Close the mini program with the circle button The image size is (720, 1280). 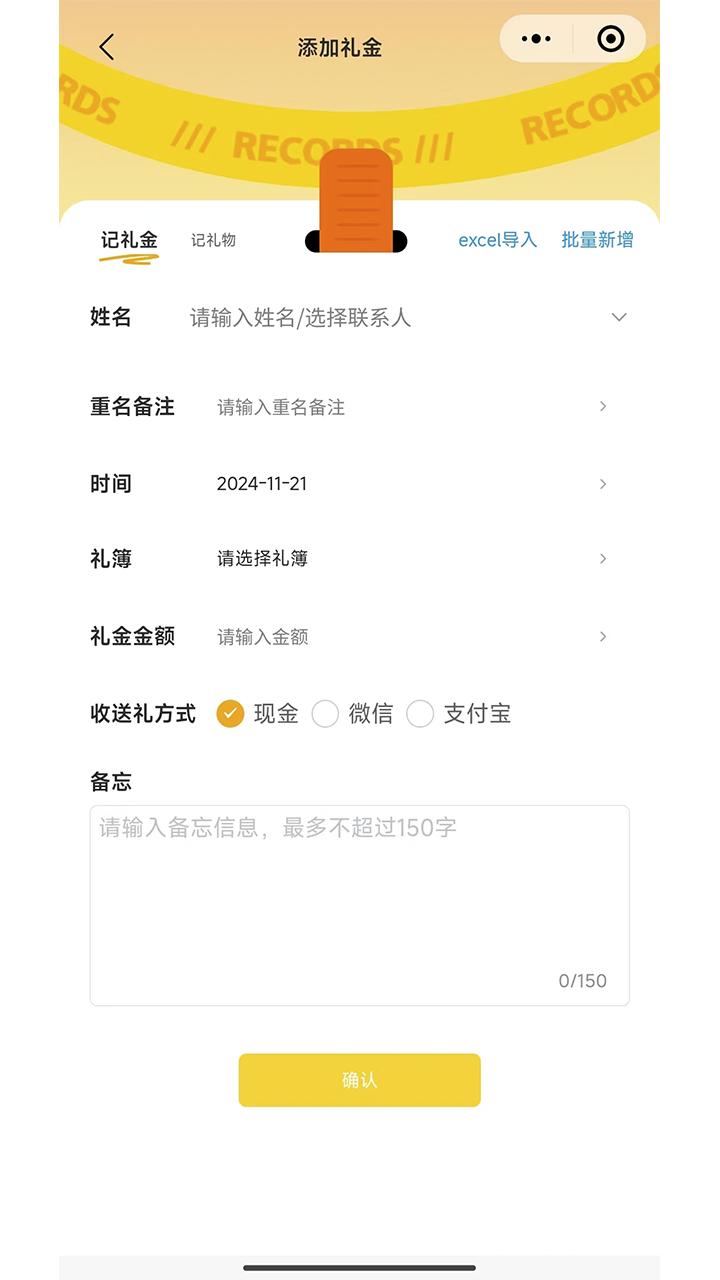(x=610, y=39)
